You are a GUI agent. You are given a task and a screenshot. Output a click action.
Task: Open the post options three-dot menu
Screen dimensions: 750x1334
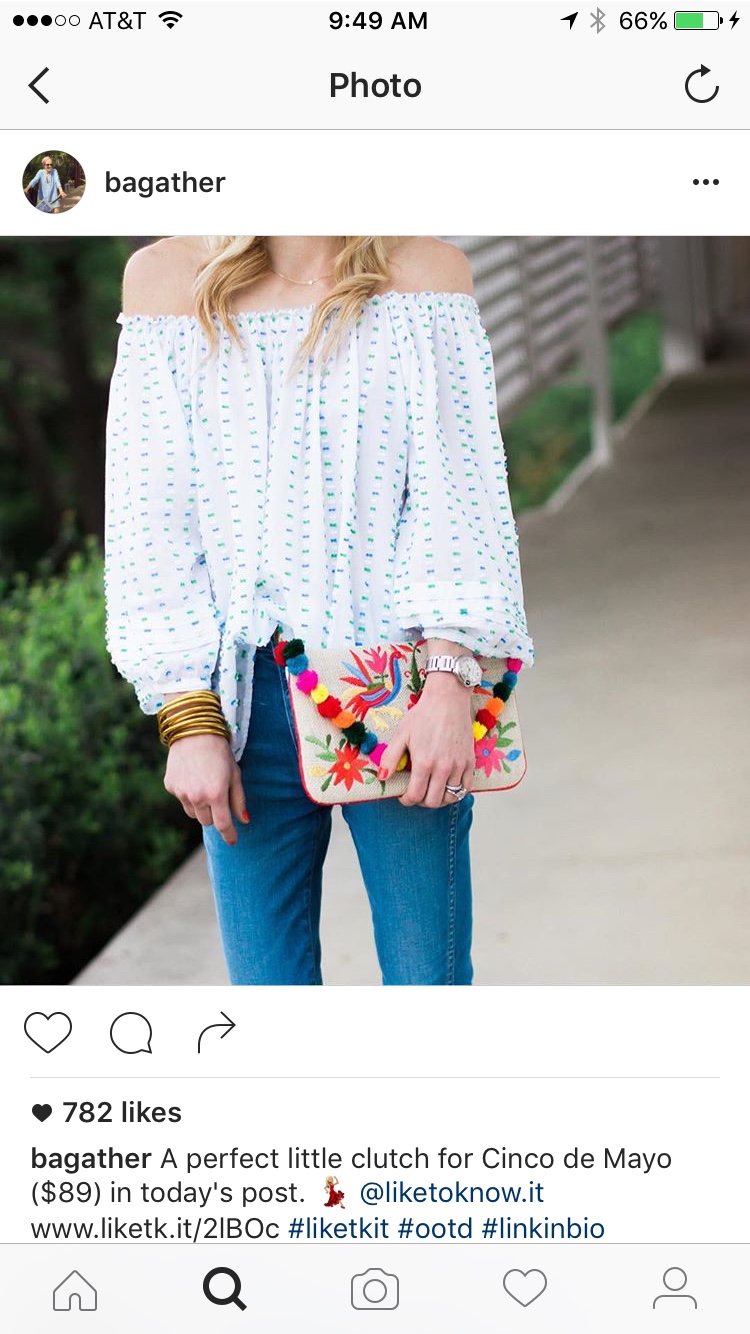pos(706,182)
